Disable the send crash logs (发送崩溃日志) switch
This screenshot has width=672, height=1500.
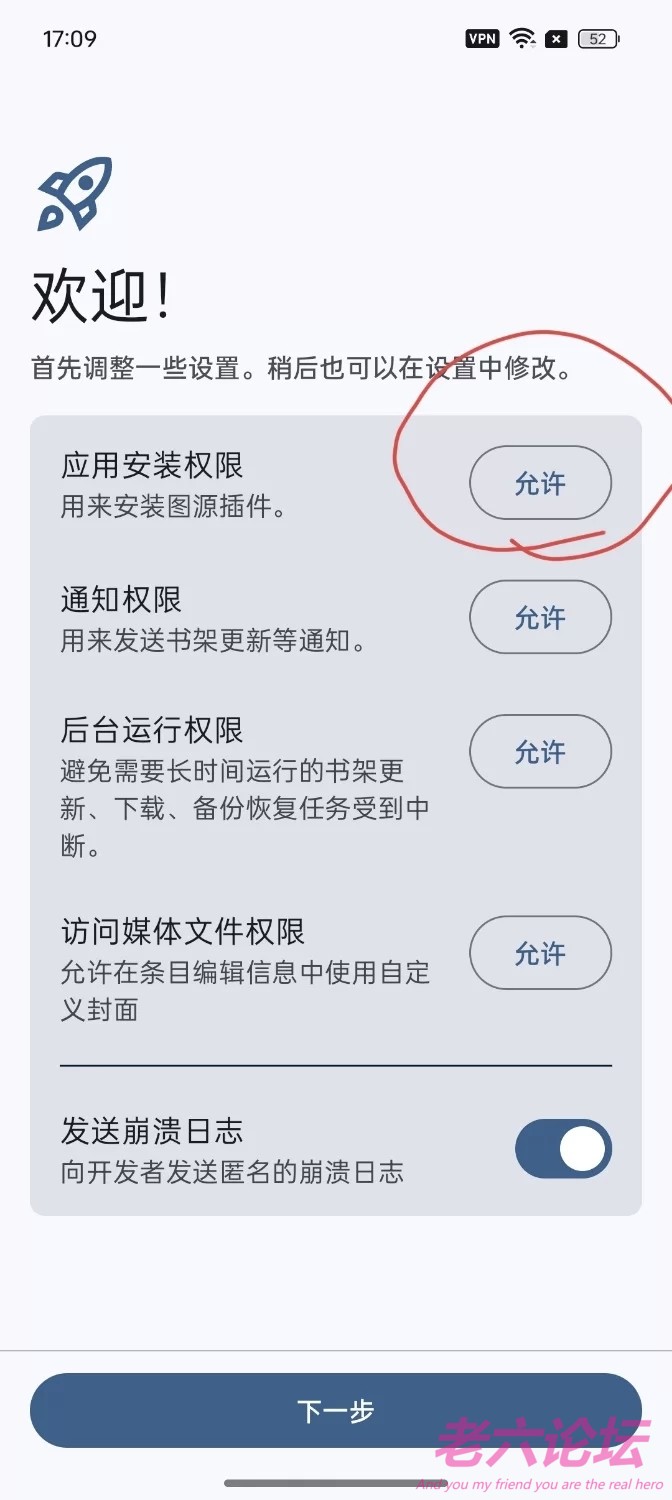tap(563, 1149)
